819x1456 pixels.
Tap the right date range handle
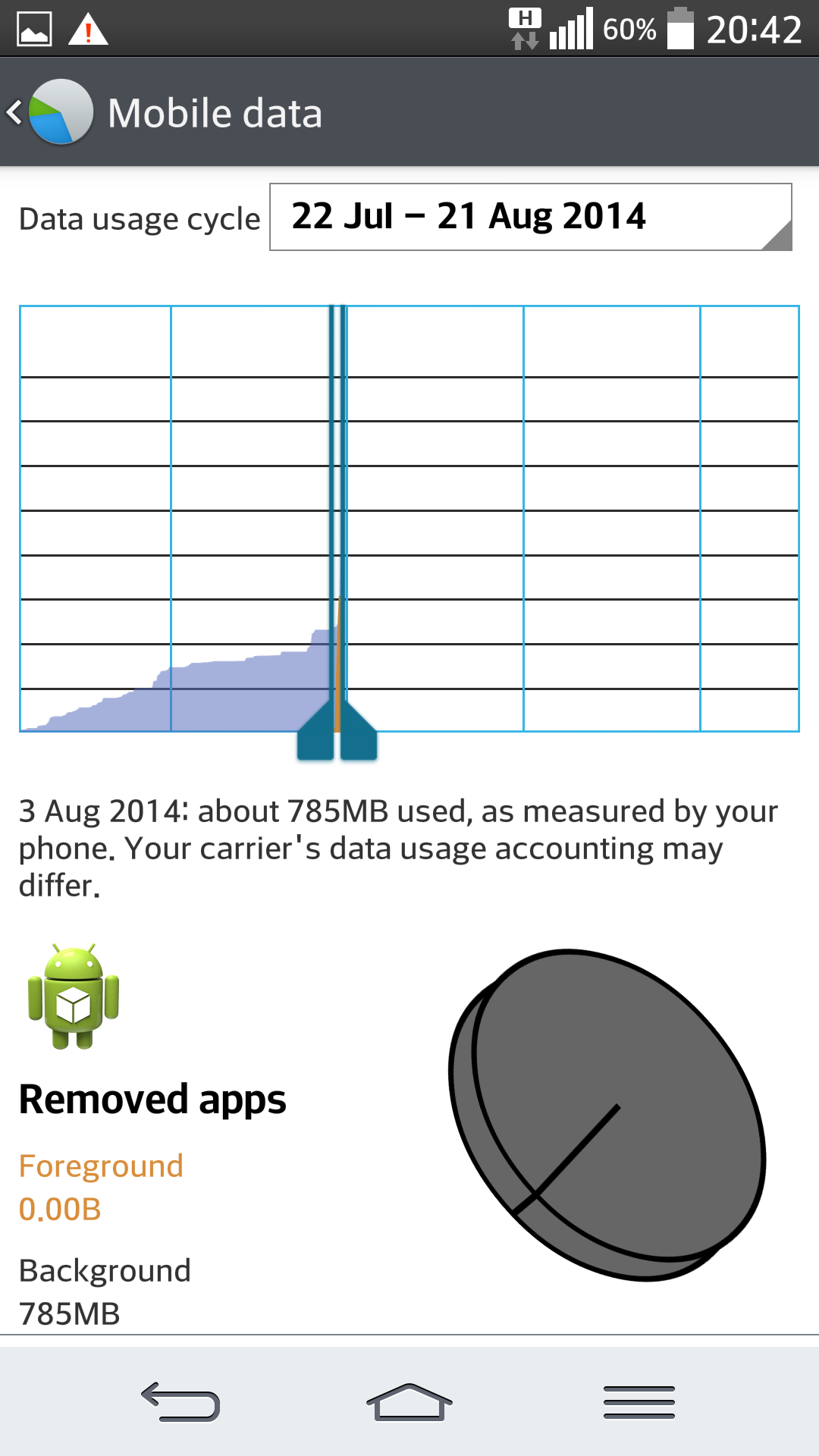(358, 737)
